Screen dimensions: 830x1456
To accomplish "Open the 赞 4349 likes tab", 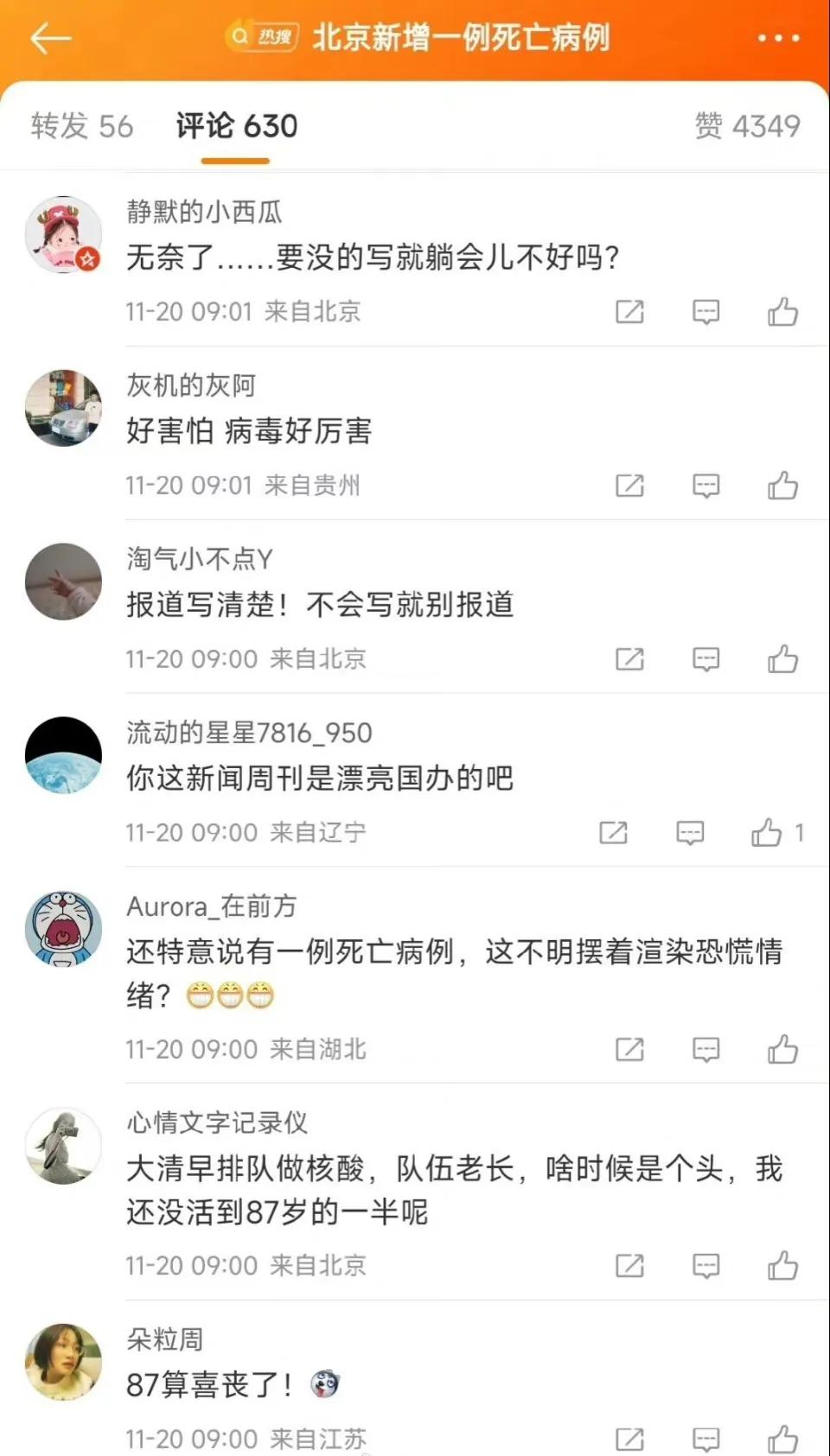I will (x=747, y=126).
